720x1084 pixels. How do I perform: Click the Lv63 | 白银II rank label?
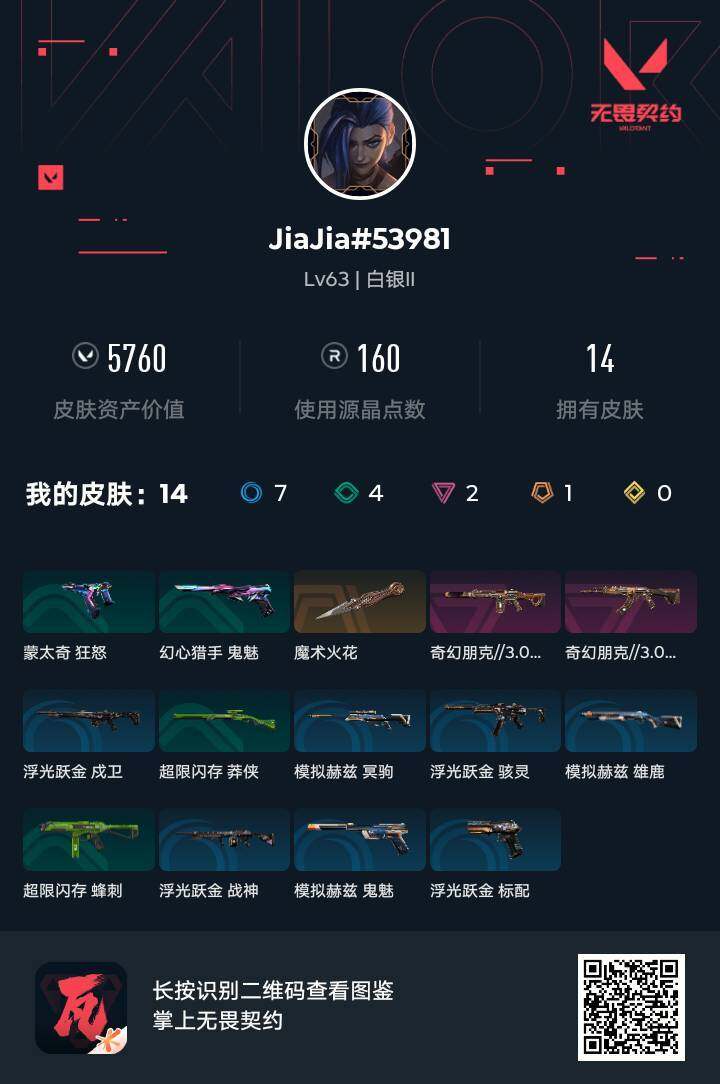pyautogui.click(x=360, y=278)
